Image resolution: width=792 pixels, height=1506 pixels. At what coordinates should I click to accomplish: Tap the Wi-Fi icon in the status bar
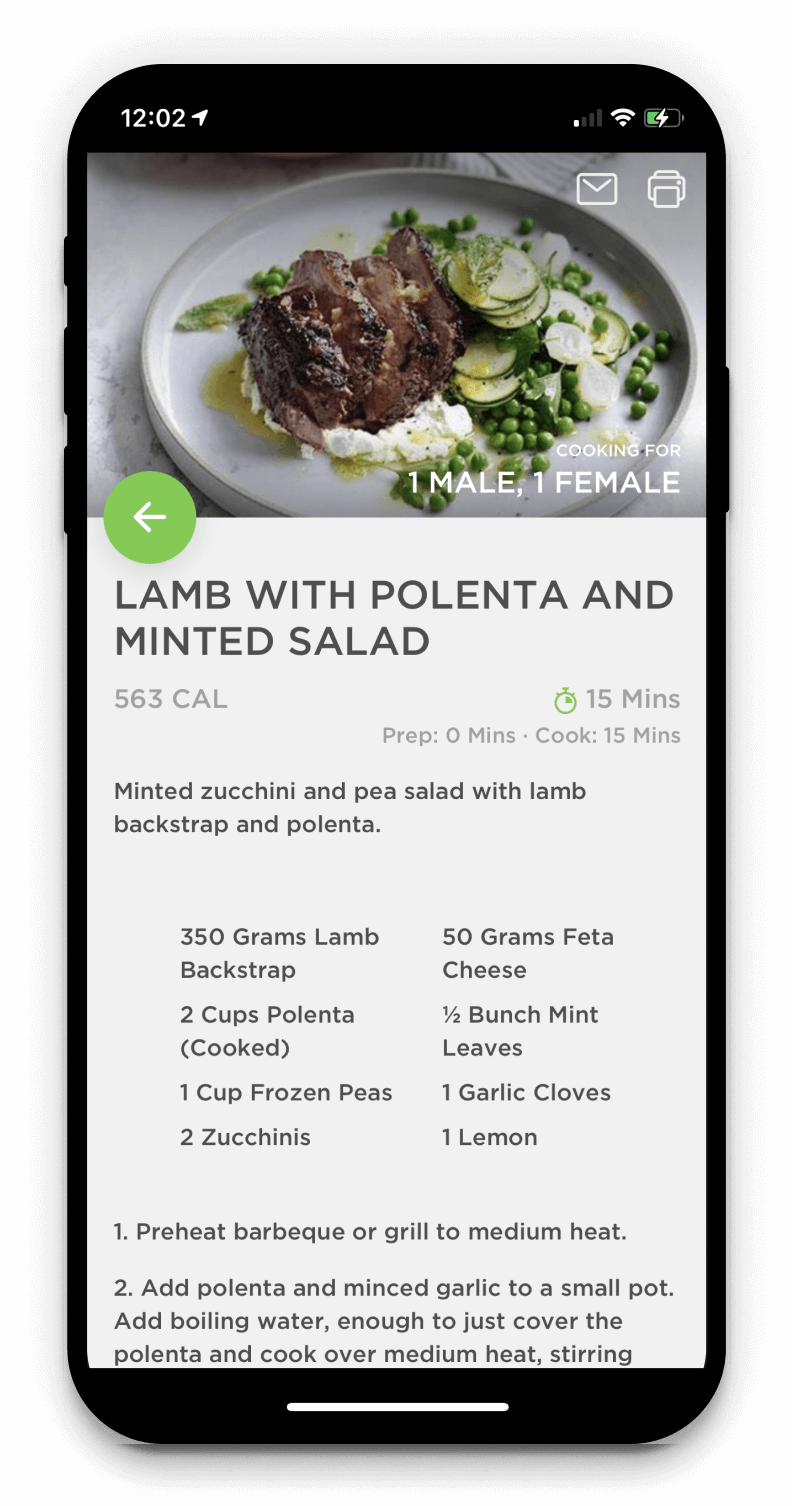pos(622,117)
